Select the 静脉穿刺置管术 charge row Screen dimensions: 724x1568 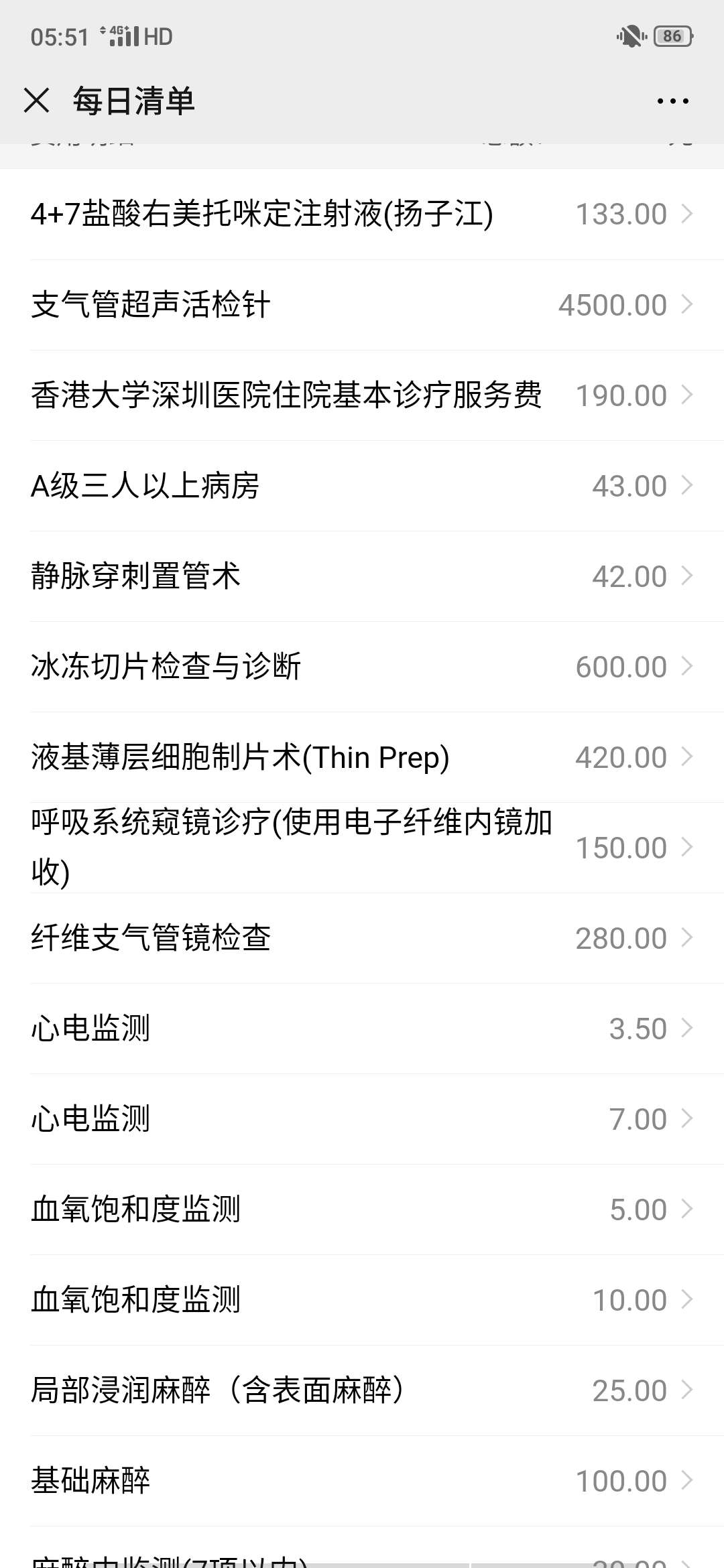click(362, 575)
